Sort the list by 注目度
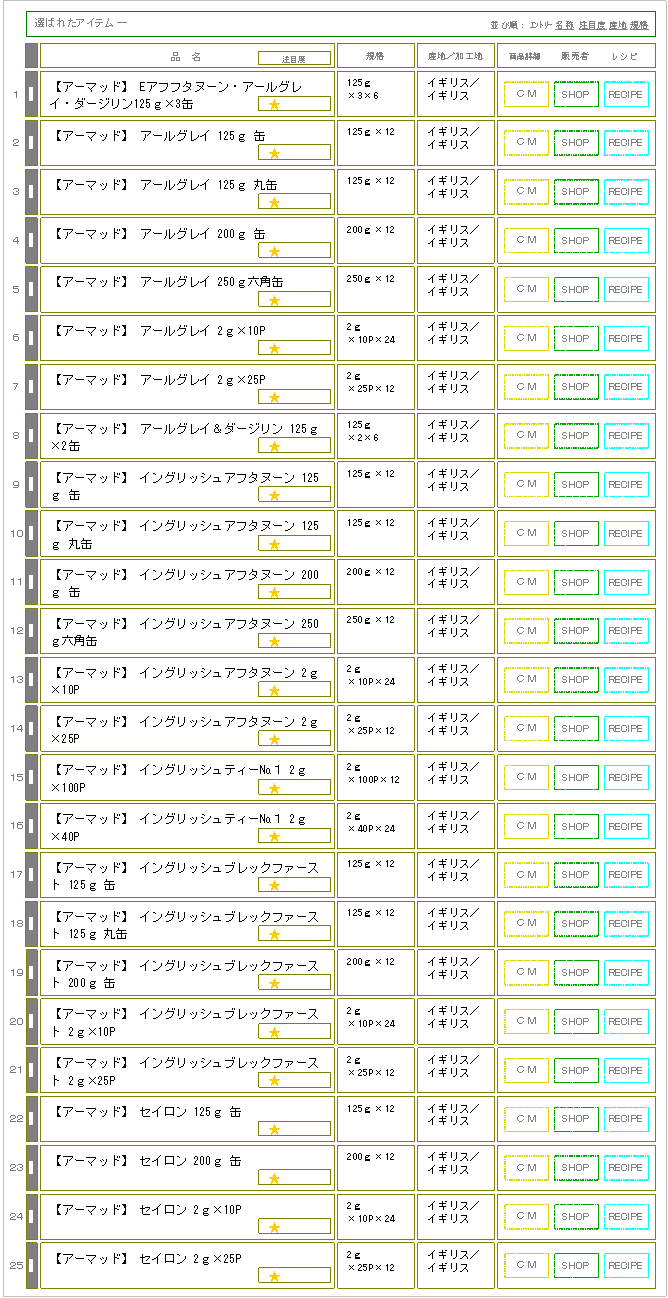Screen dimensions: 668x1298 click(x=591, y=25)
